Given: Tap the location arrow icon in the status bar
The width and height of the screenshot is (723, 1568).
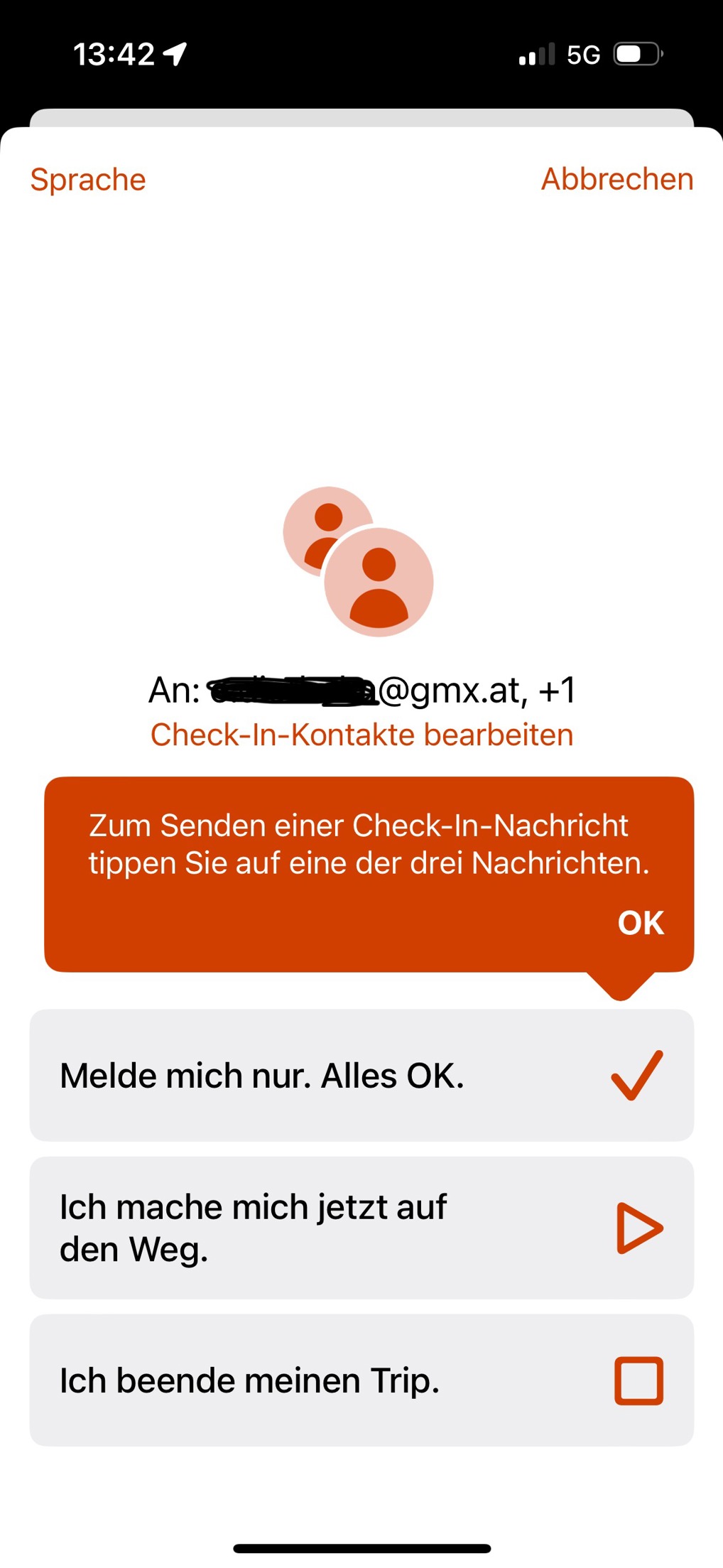Looking at the screenshot, I should (174, 53).
